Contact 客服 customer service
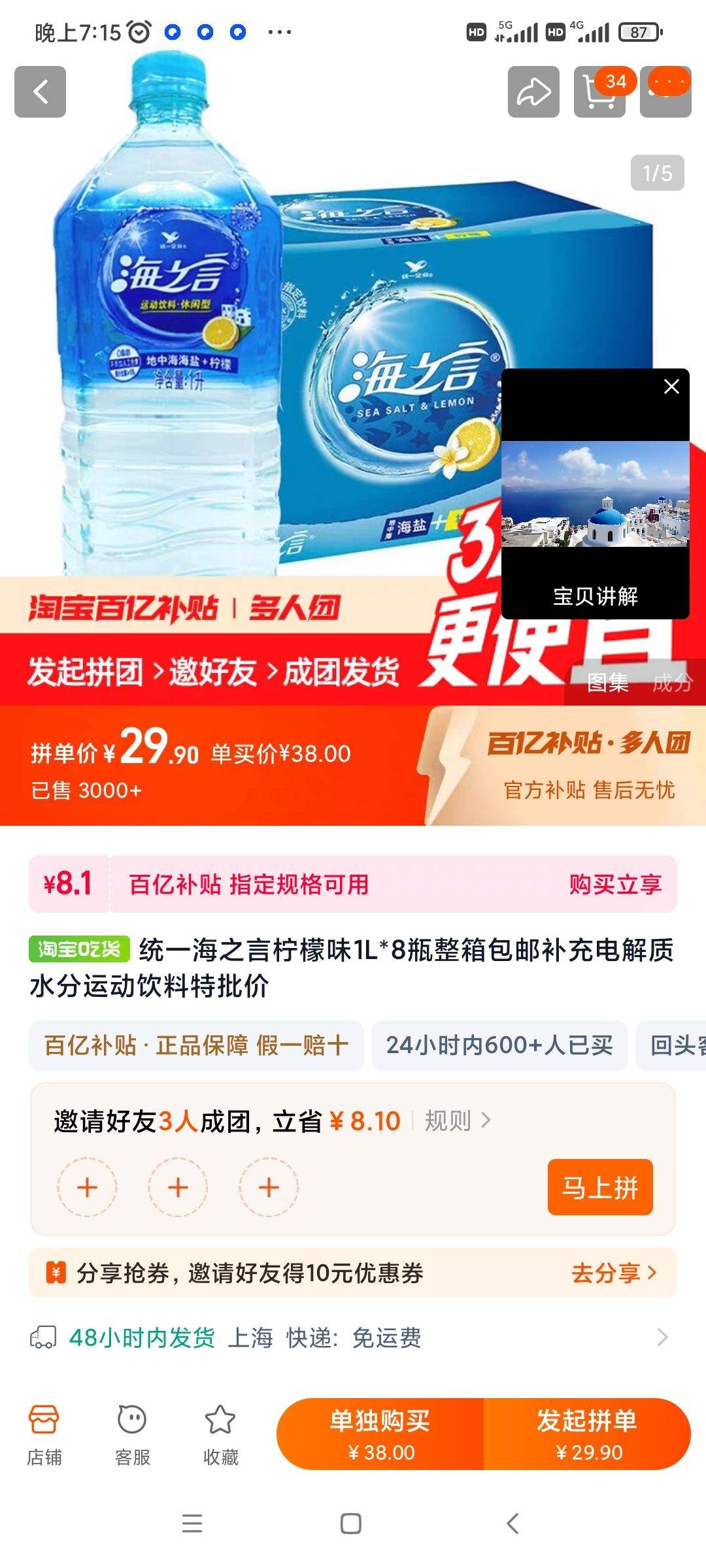This screenshot has width=706, height=1568. point(132,1433)
